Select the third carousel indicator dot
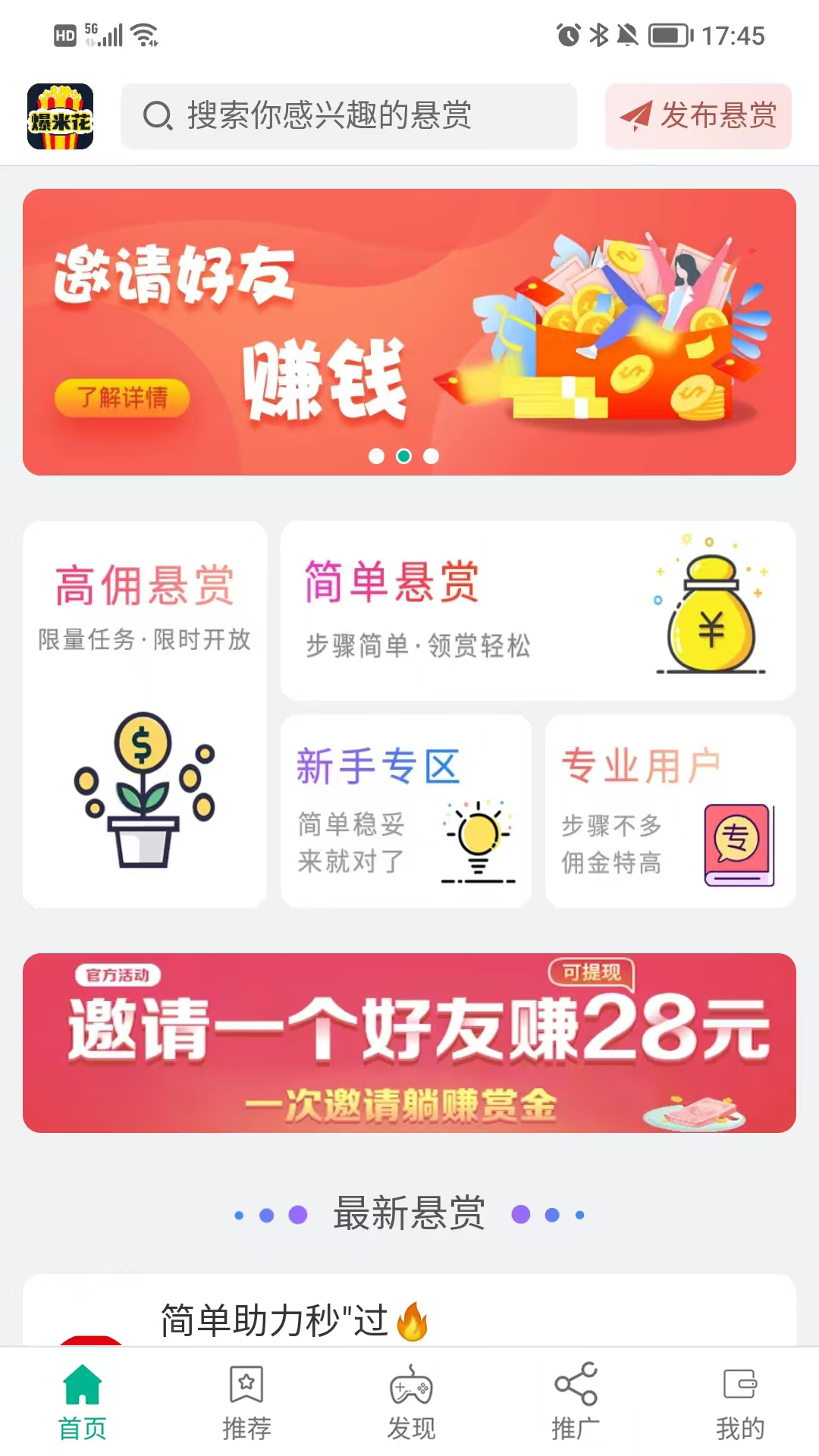 pyautogui.click(x=431, y=455)
